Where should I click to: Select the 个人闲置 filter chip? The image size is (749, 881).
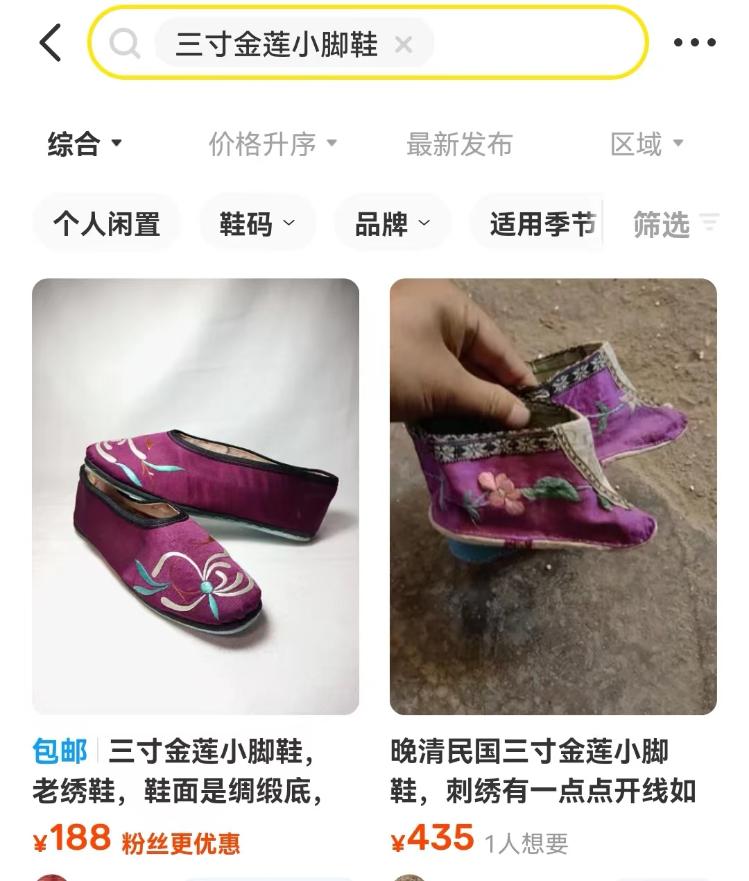(107, 223)
